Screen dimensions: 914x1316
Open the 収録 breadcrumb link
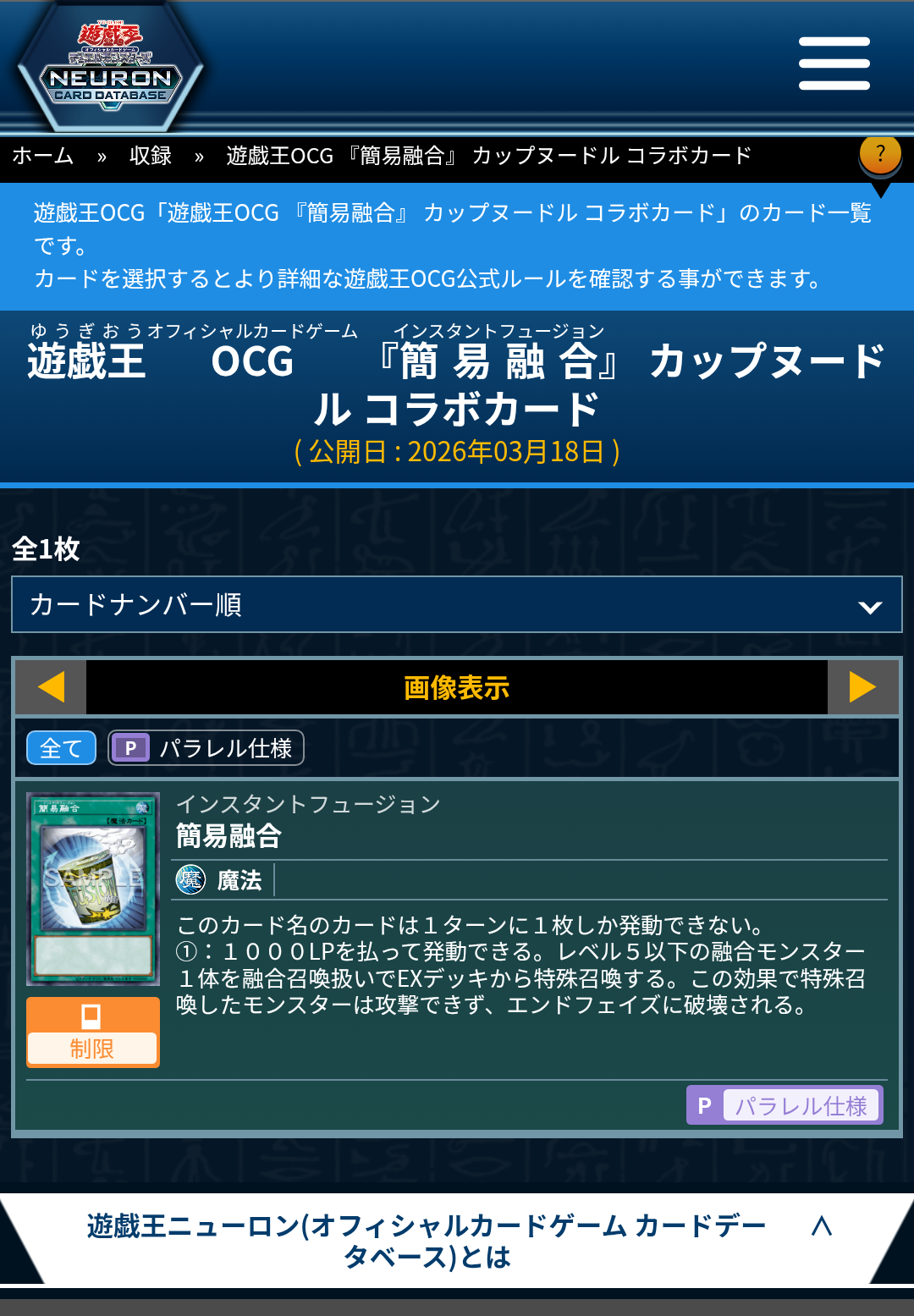tap(151, 156)
